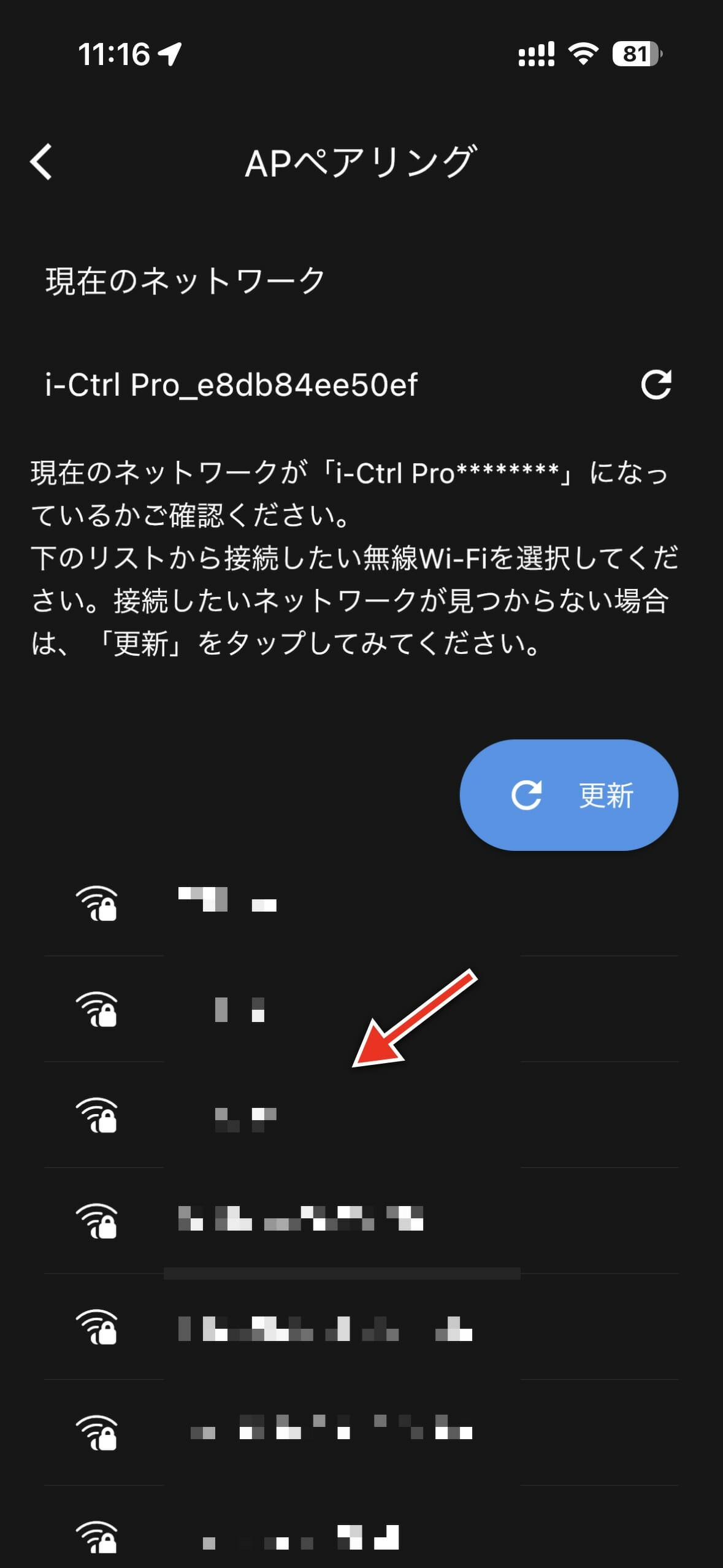Screen dimensions: 723x1568
Task: Go back from the APペアリング screen
Action: point(41,163)
